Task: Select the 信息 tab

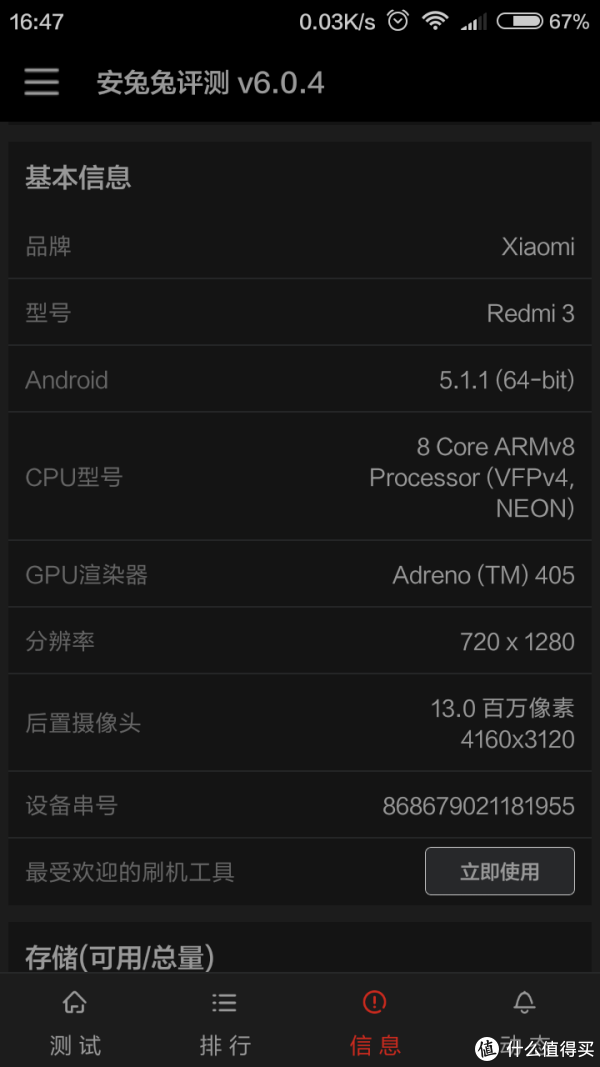Action: 375,1022
